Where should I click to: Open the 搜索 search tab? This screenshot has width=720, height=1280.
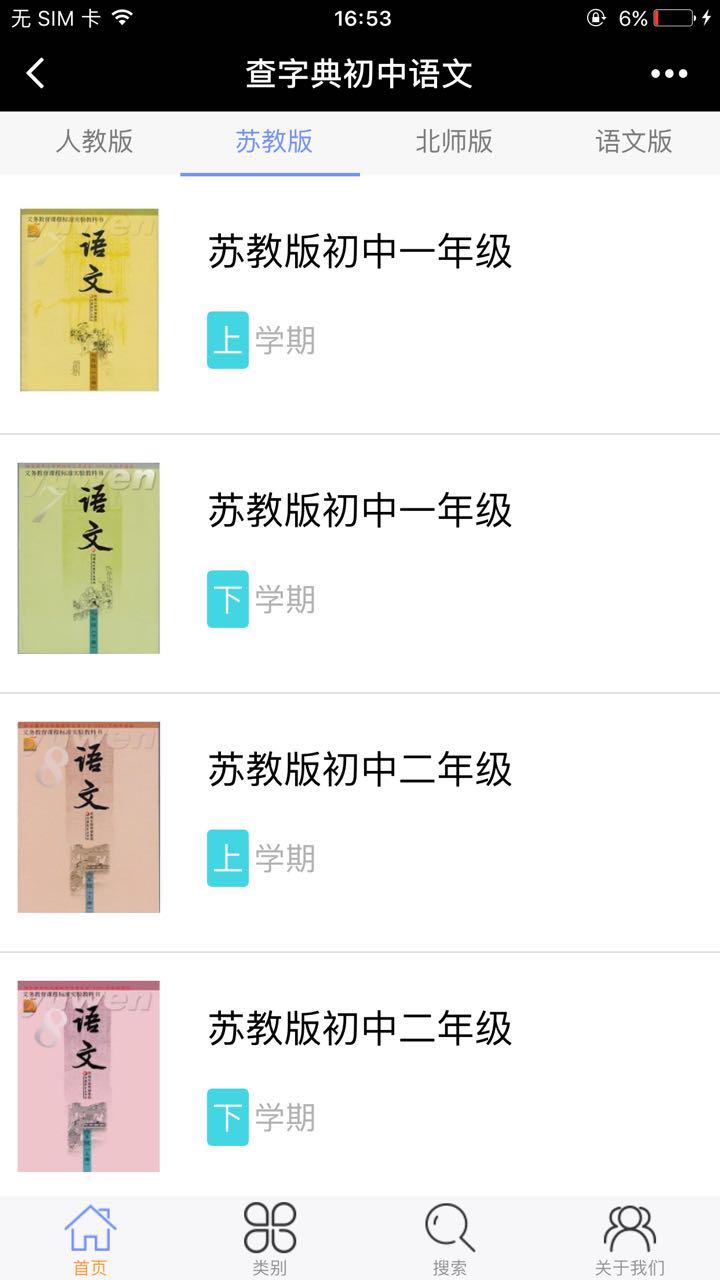click(450, 1240)
